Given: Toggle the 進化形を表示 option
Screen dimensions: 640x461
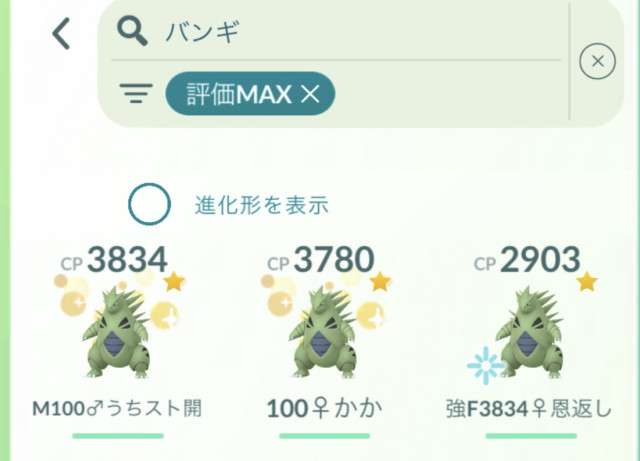Looking at the screenshot, I should (148, 205).
